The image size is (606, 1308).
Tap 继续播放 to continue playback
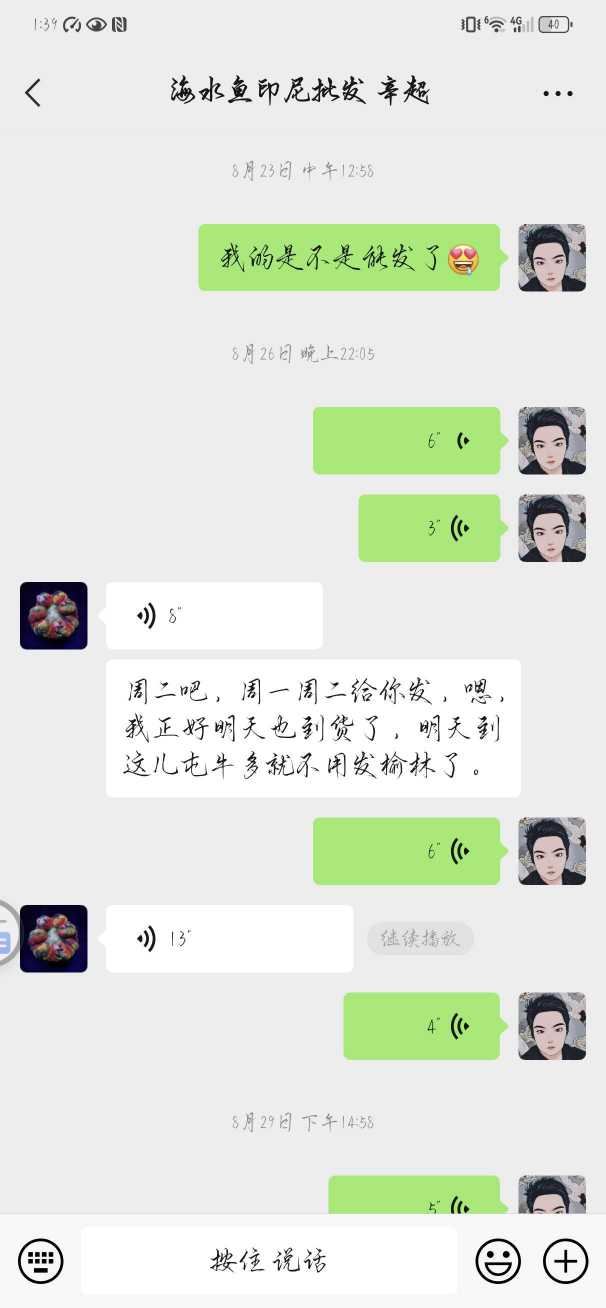[x=420, y=939]
